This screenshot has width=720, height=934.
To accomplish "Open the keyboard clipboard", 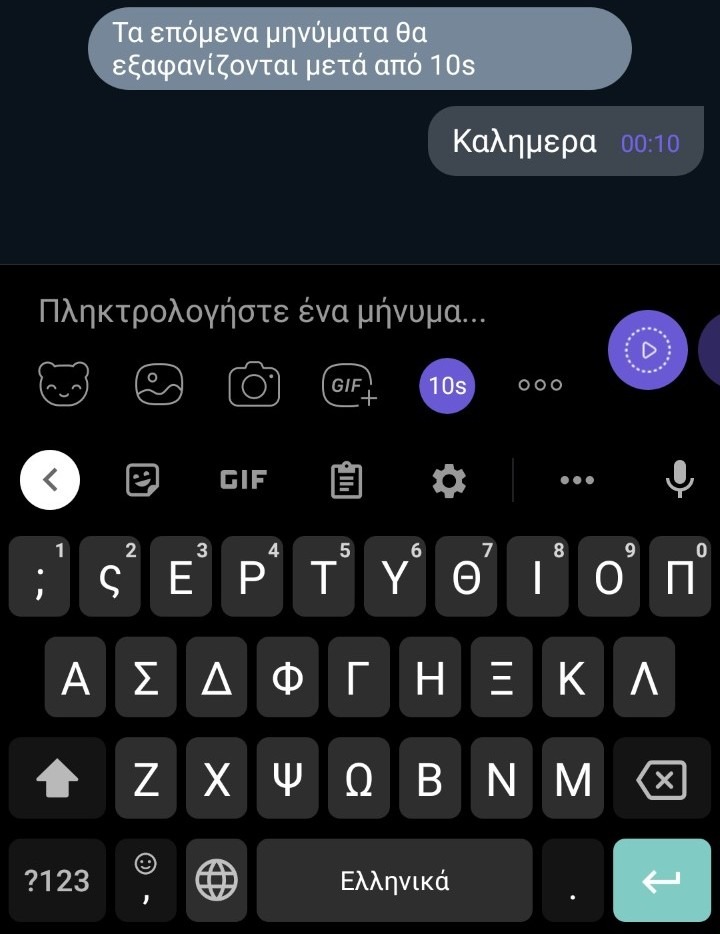I will pyautogui.click(x=346, y=481).
